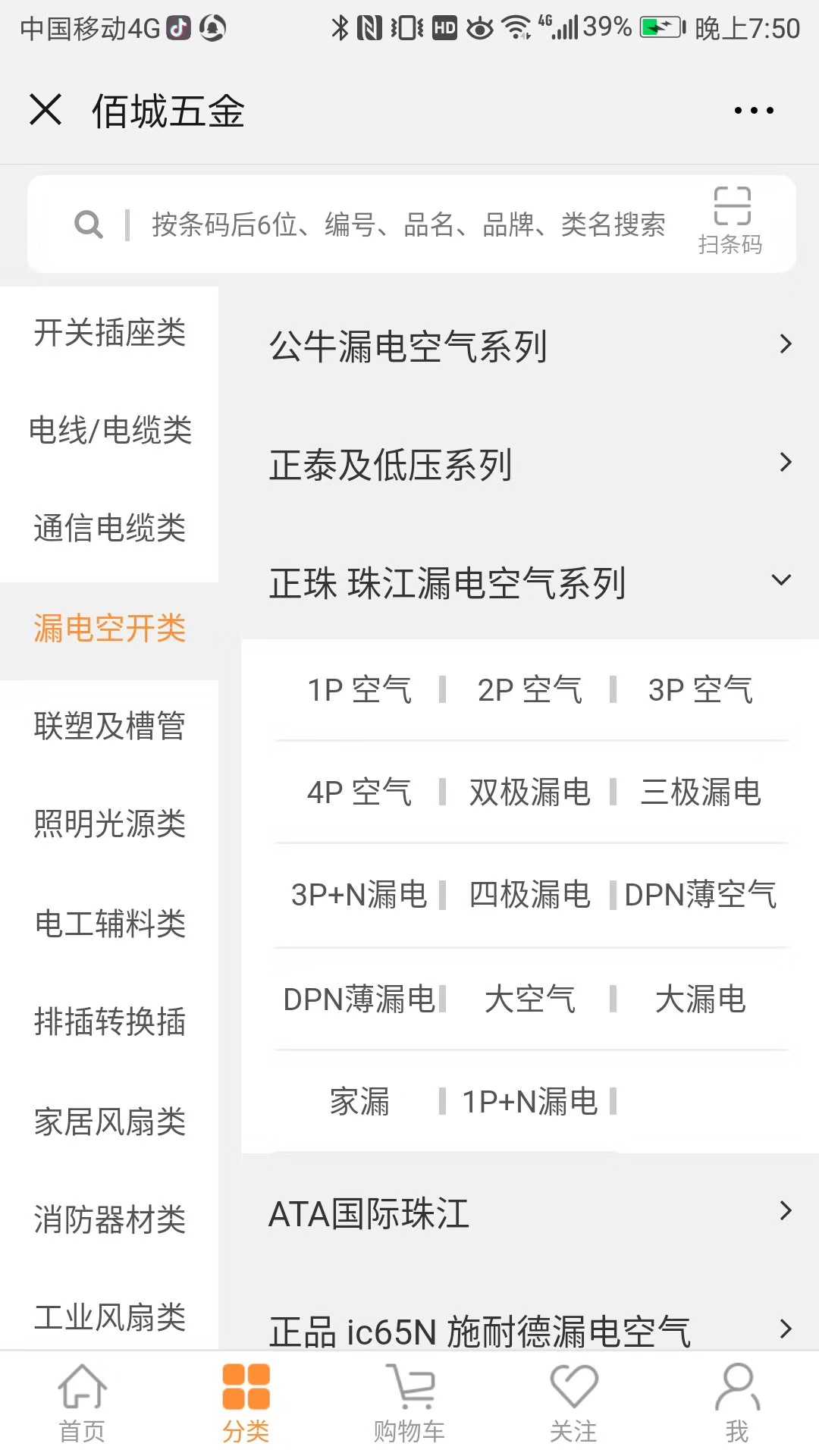Tap the product search field
Image resolution: width=819 pixels, height=1456 pixels.
[408, 224]
